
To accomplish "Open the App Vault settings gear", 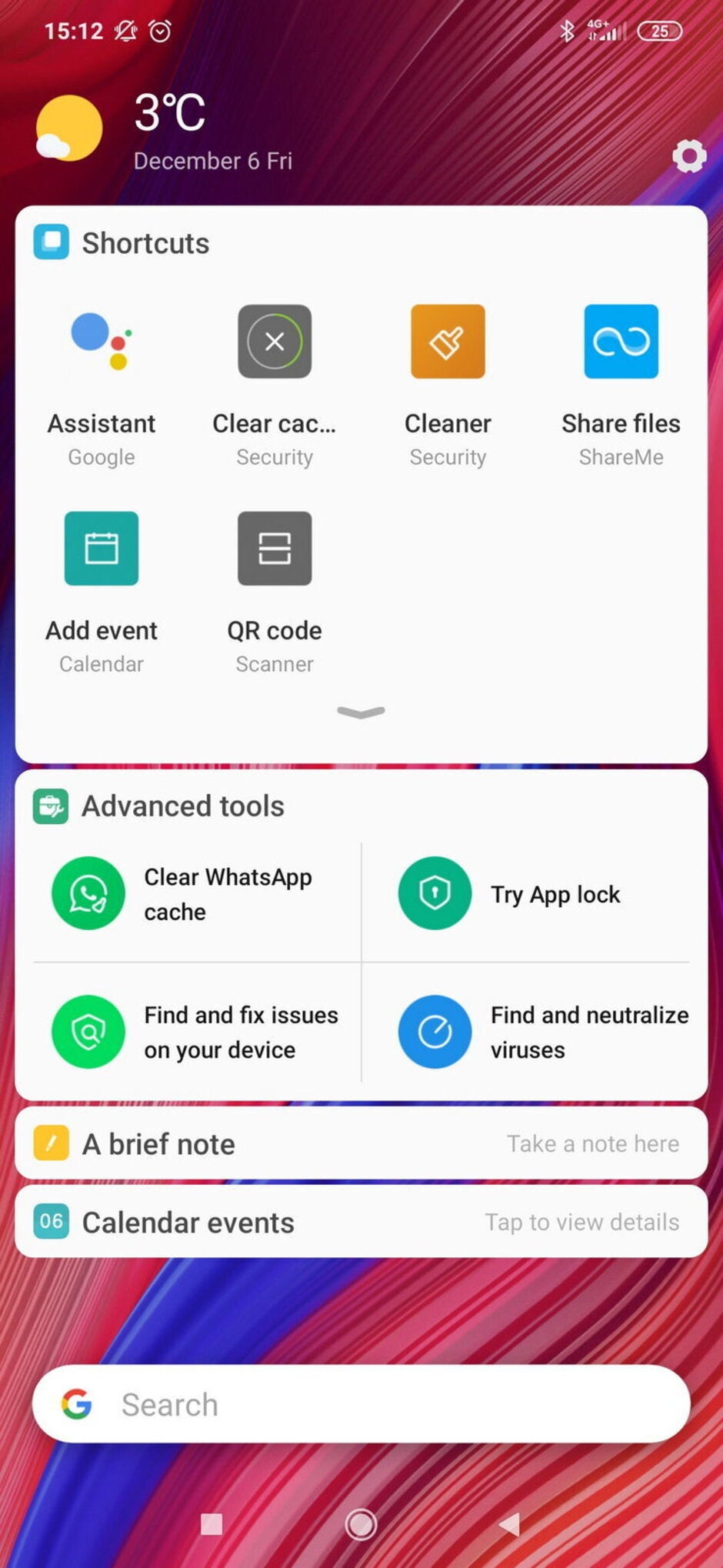I will pyautogui.click(x=688, y=156).
